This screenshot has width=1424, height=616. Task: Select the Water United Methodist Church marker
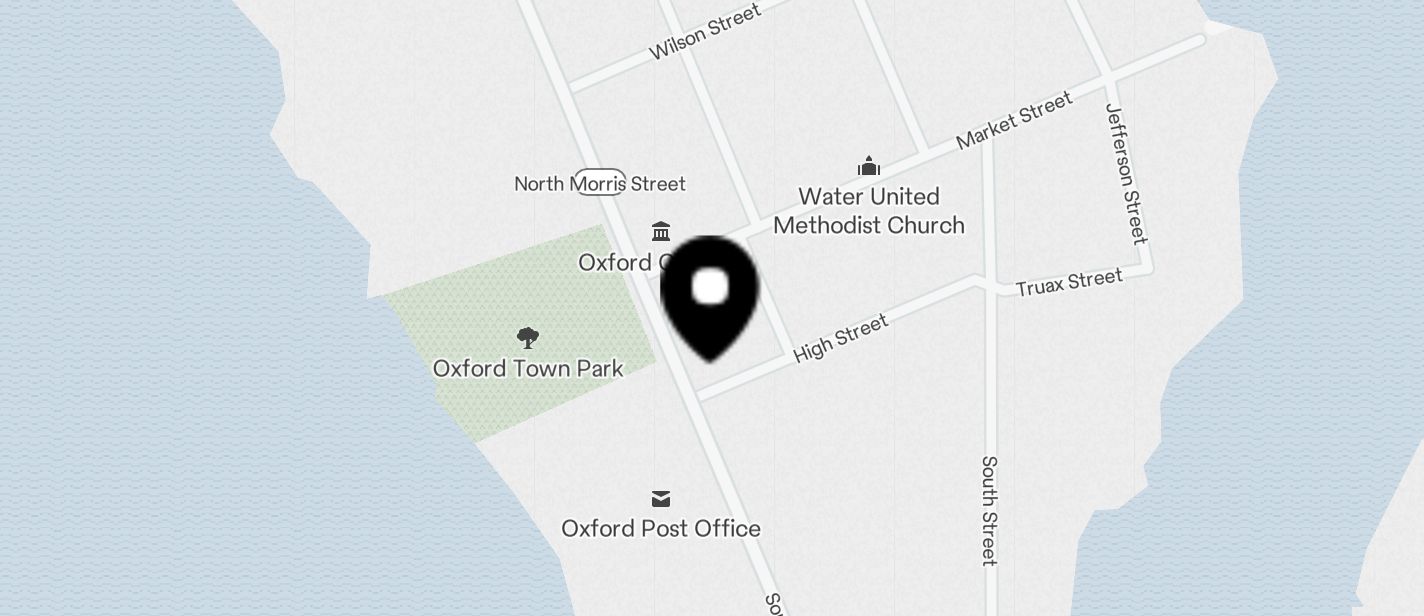[869, 167]
